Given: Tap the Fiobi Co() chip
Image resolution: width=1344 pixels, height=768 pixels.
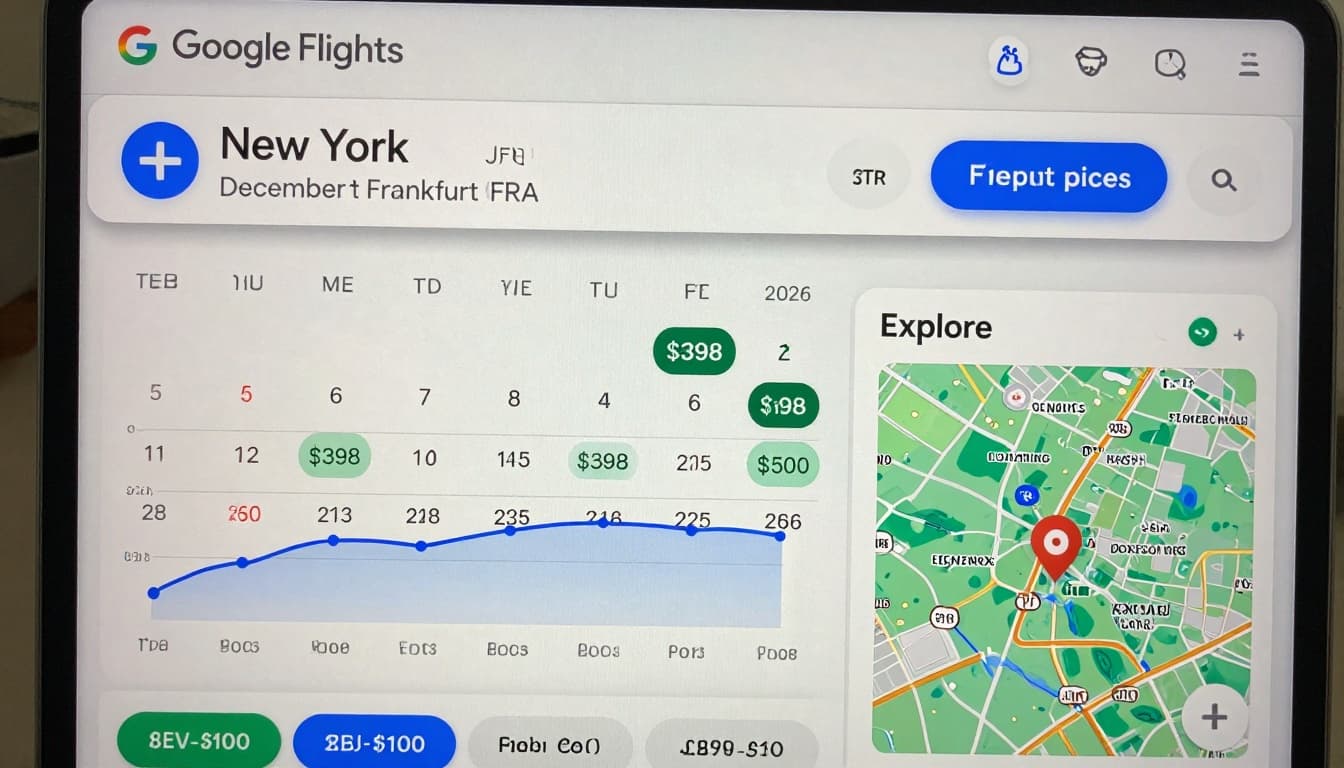Looking at the screenshot, I should pos(549,745).
